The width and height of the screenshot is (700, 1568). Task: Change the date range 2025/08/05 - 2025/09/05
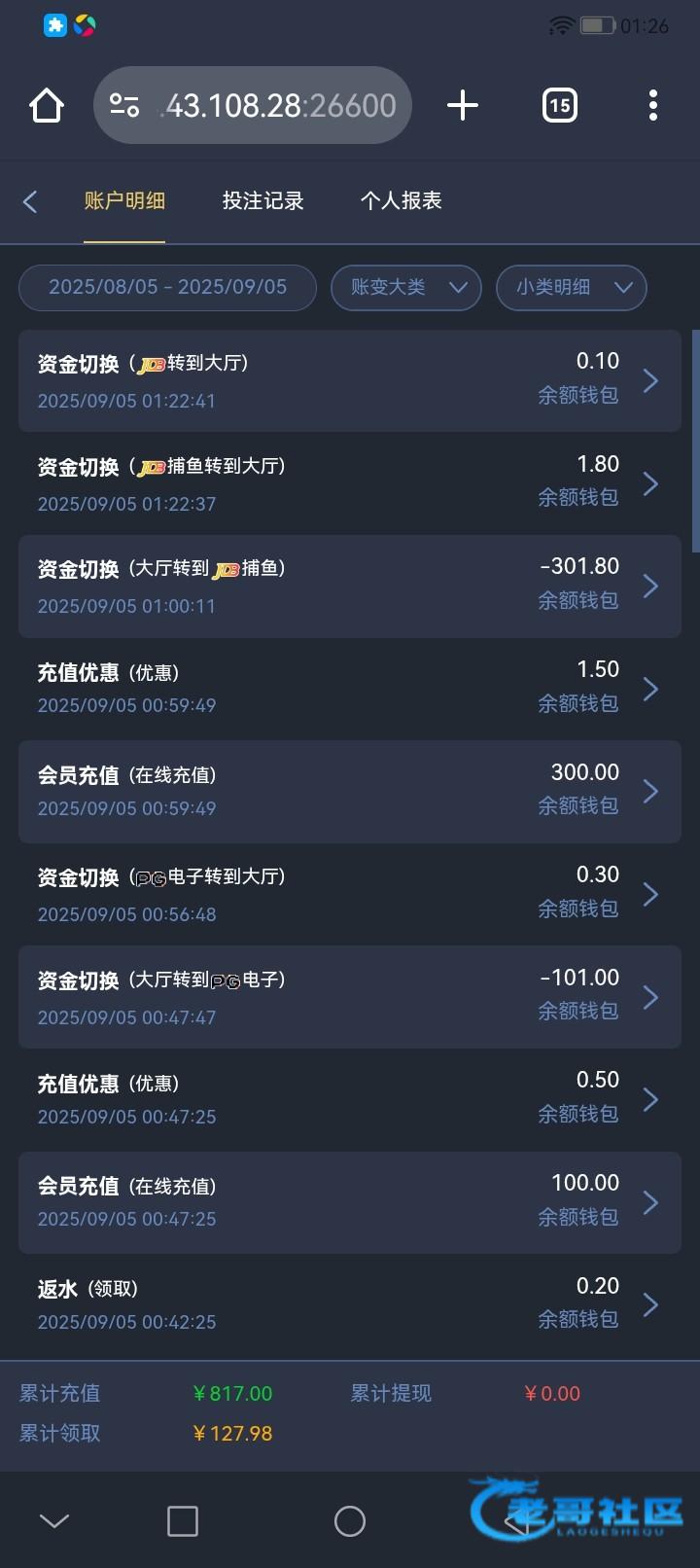167,287
